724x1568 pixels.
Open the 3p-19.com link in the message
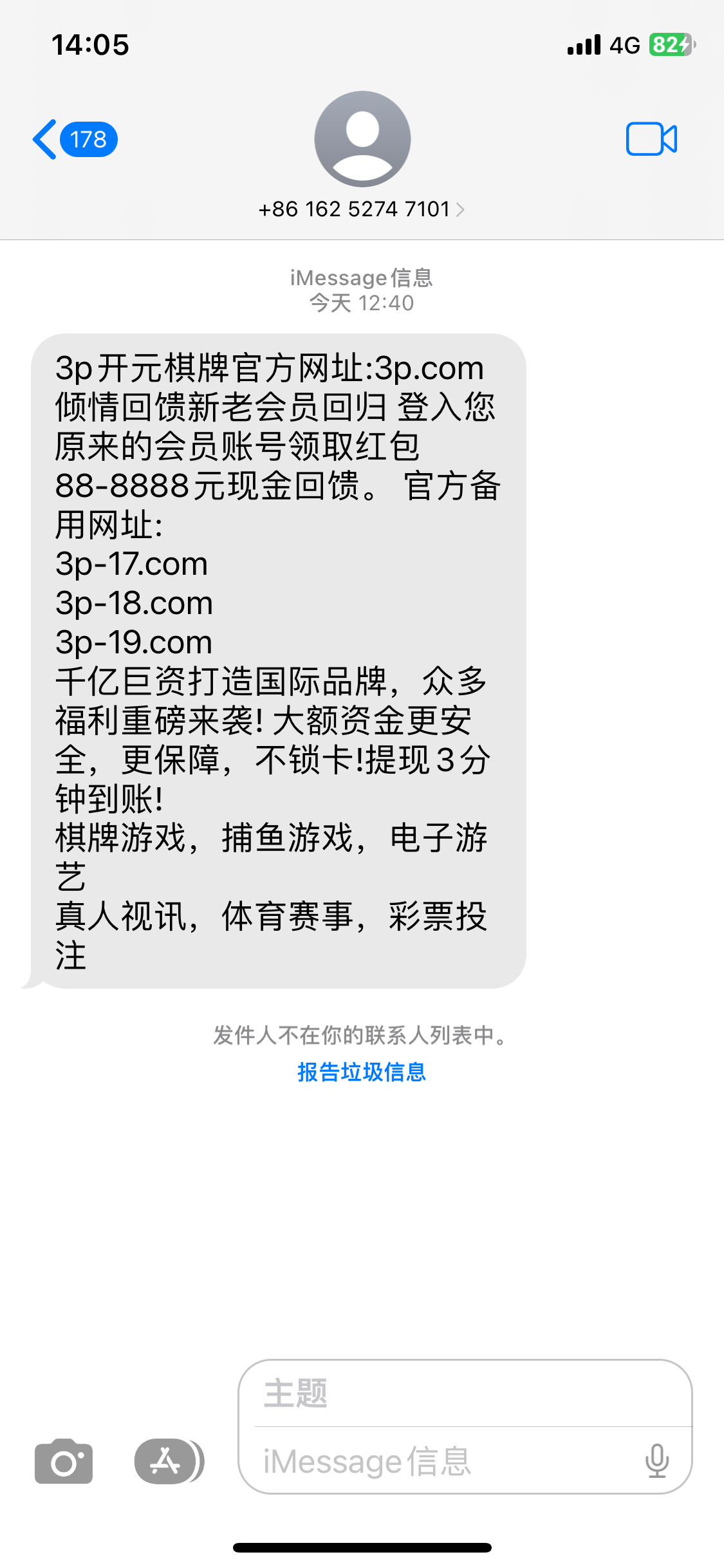134,642
